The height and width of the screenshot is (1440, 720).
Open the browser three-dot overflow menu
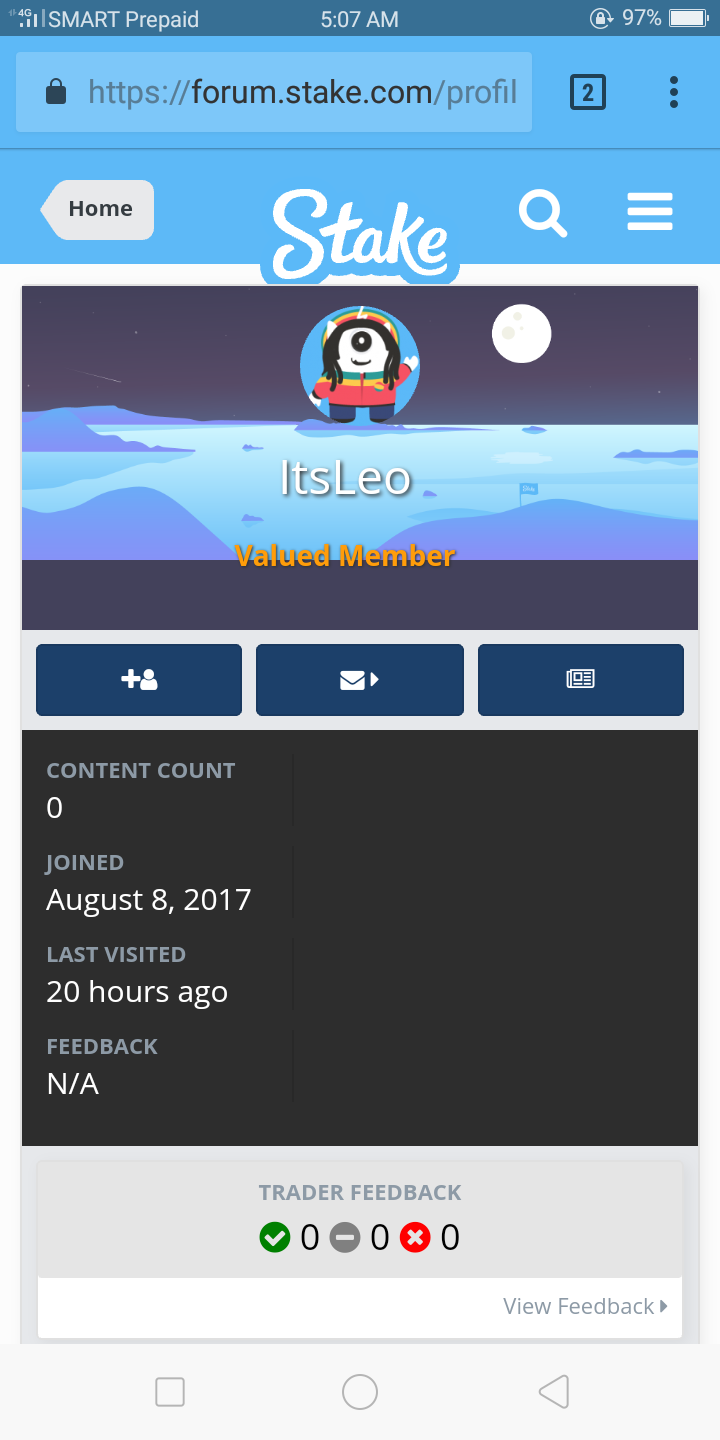674,92
